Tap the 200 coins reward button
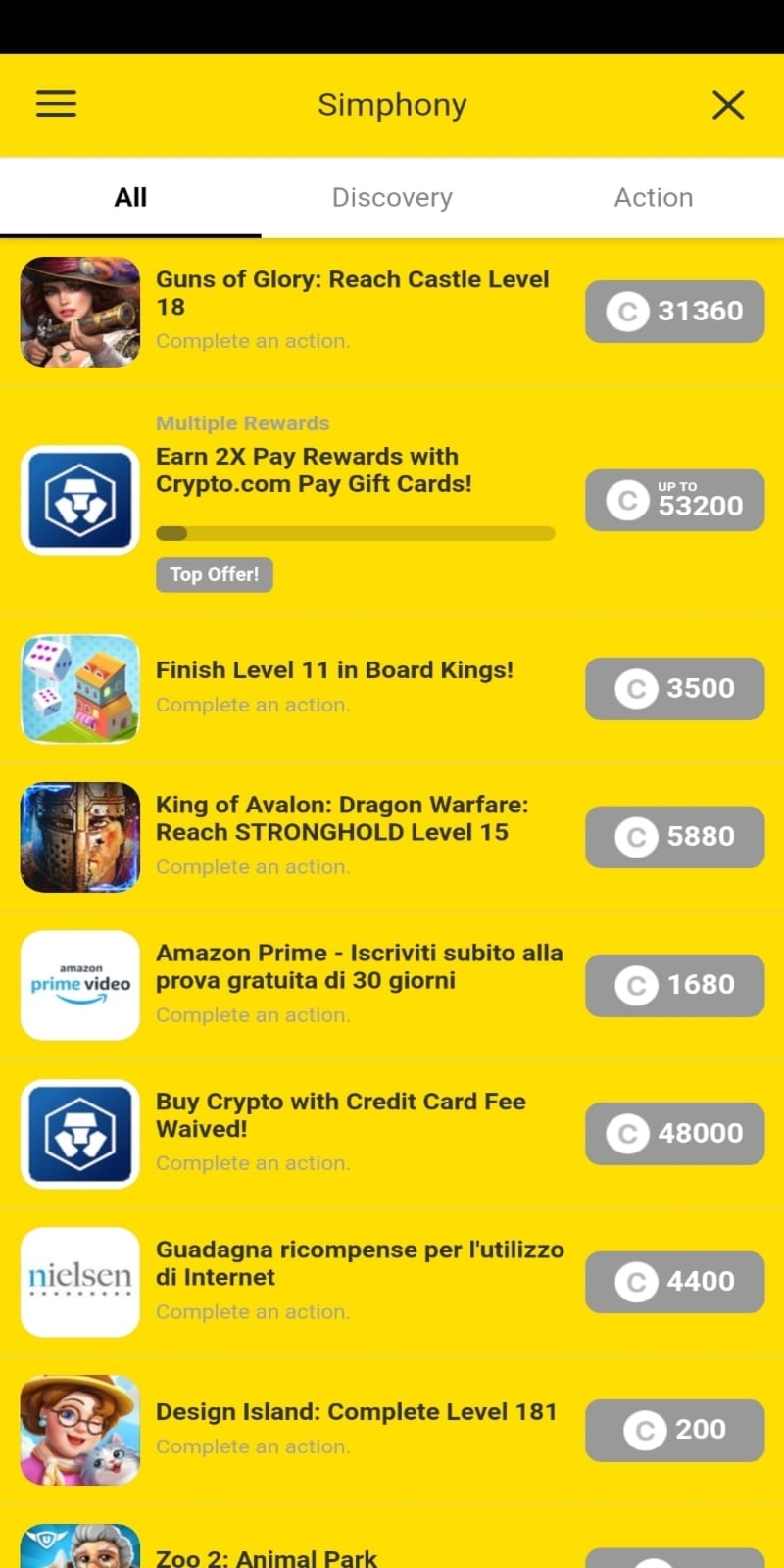Screen dimensions: 784x1568 [674, 1430]
